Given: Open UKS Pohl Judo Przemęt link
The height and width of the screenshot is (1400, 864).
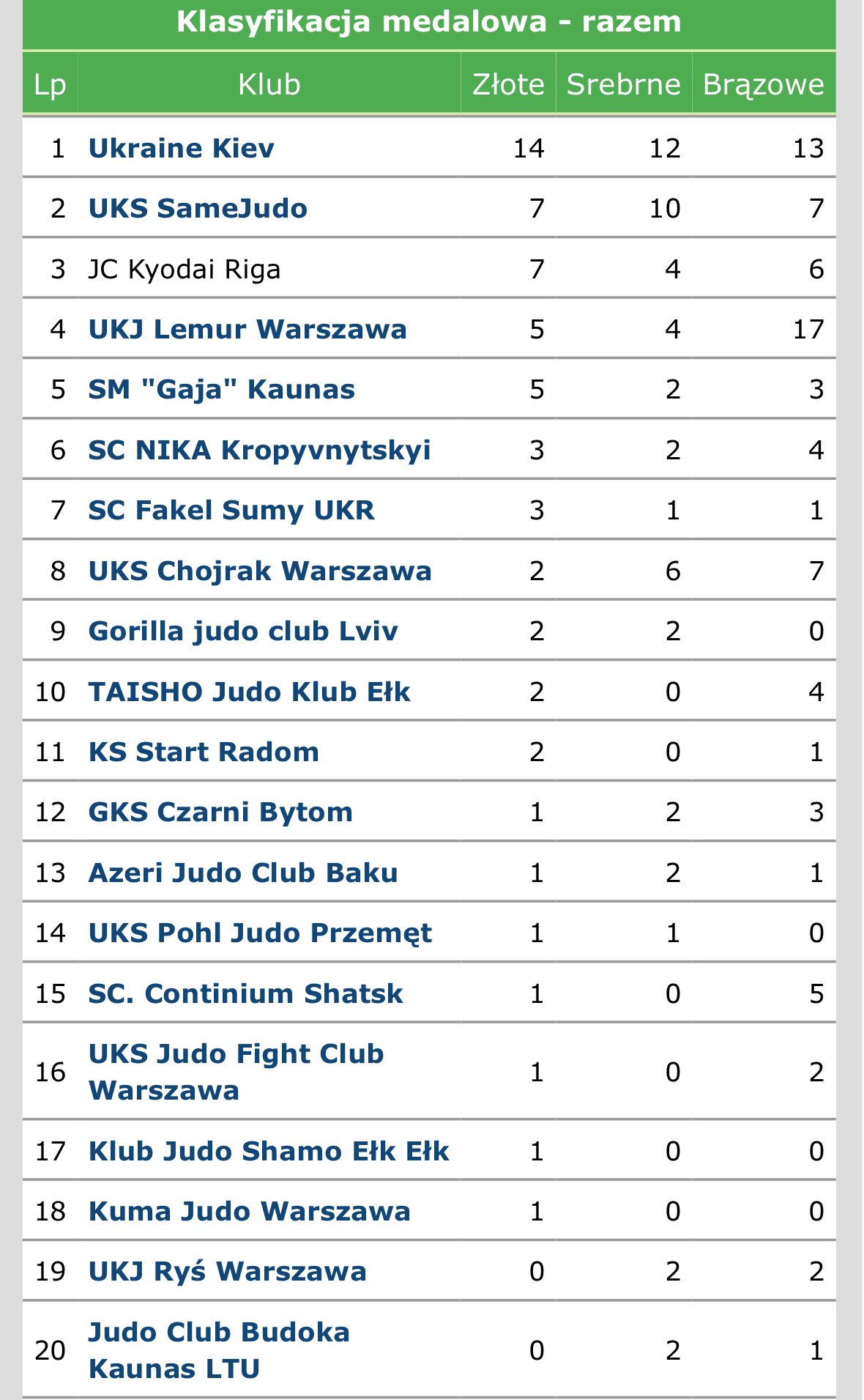Looking at the screenshot, I should (x=259, y=933).
